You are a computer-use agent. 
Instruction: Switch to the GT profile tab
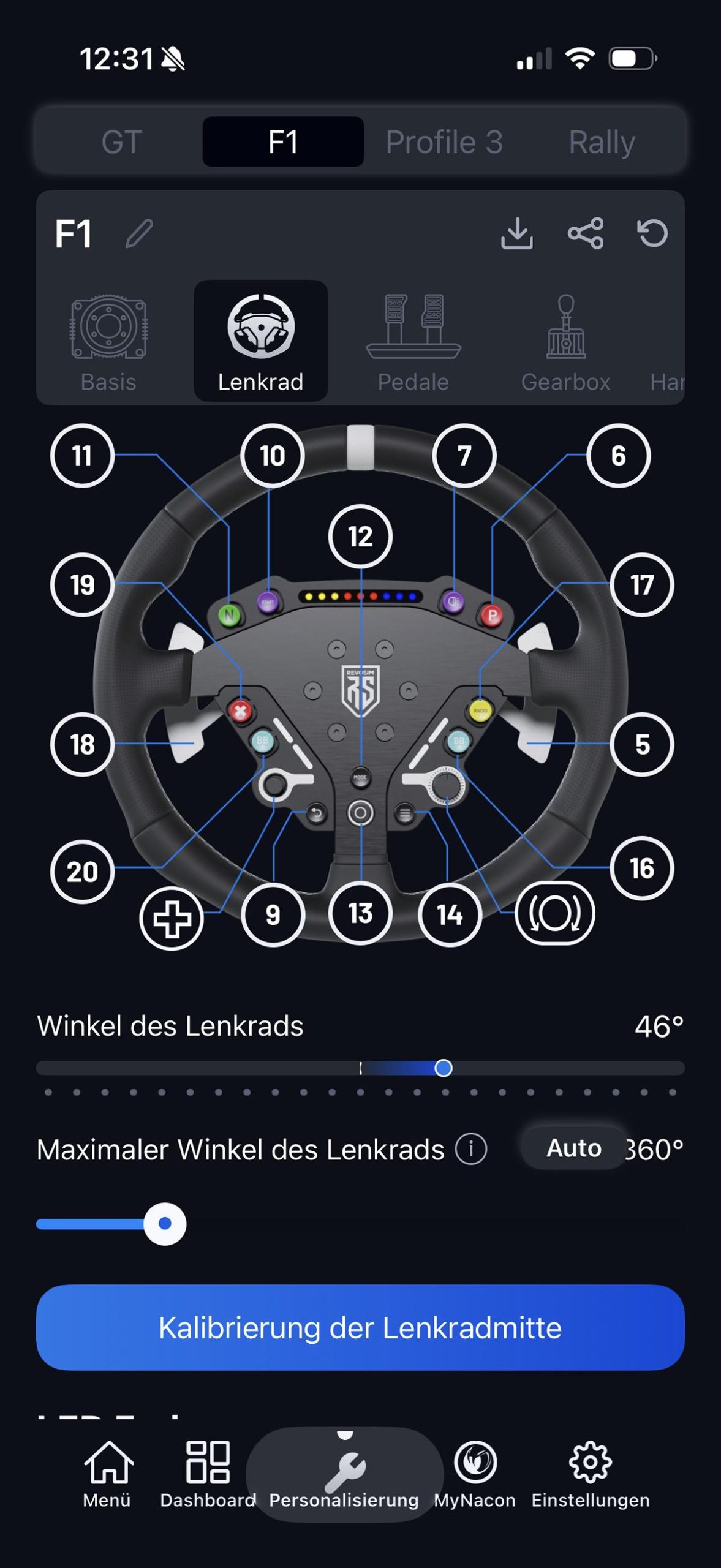[x=122, y=142]
